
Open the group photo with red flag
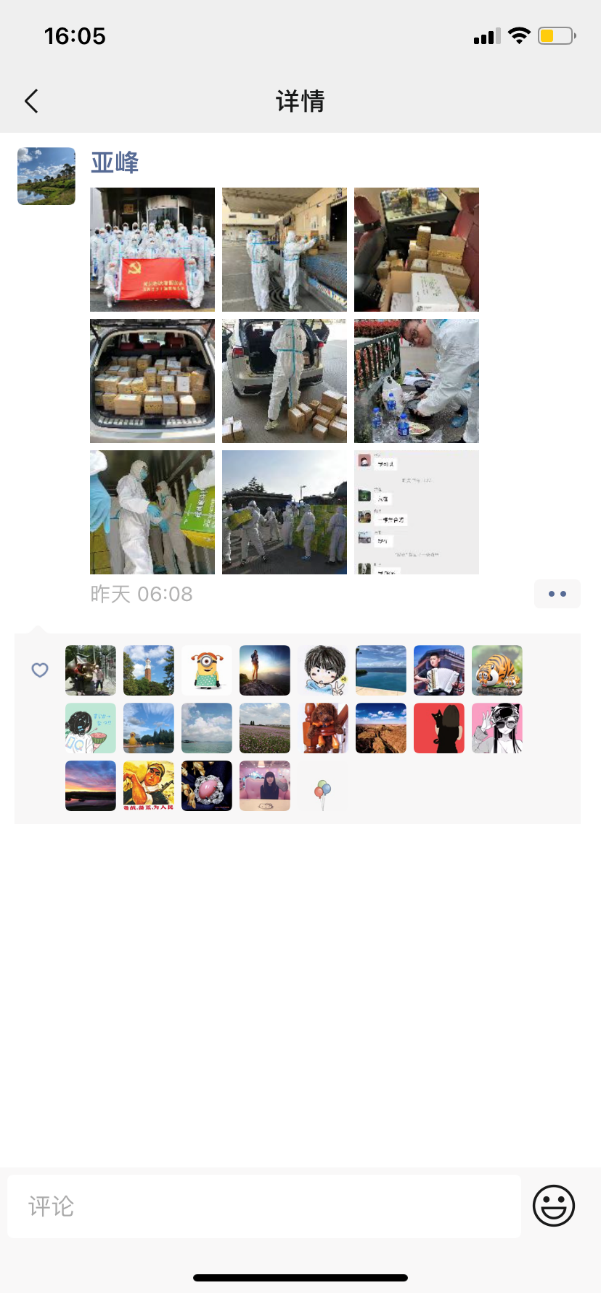(x=152, y=249)
